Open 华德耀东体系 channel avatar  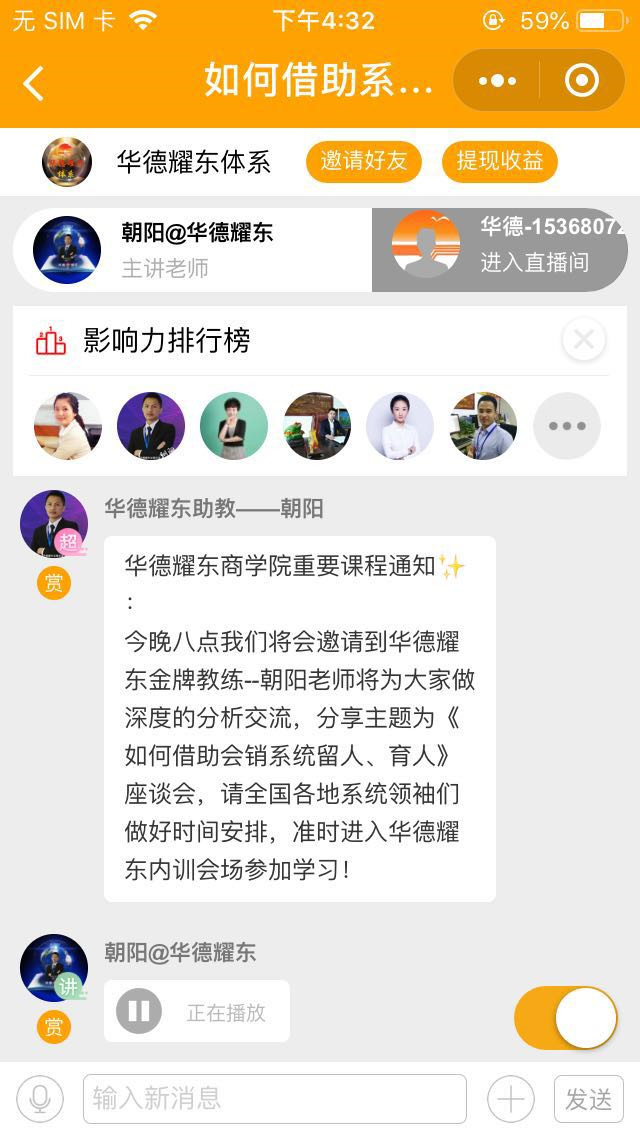coord(67,162)
